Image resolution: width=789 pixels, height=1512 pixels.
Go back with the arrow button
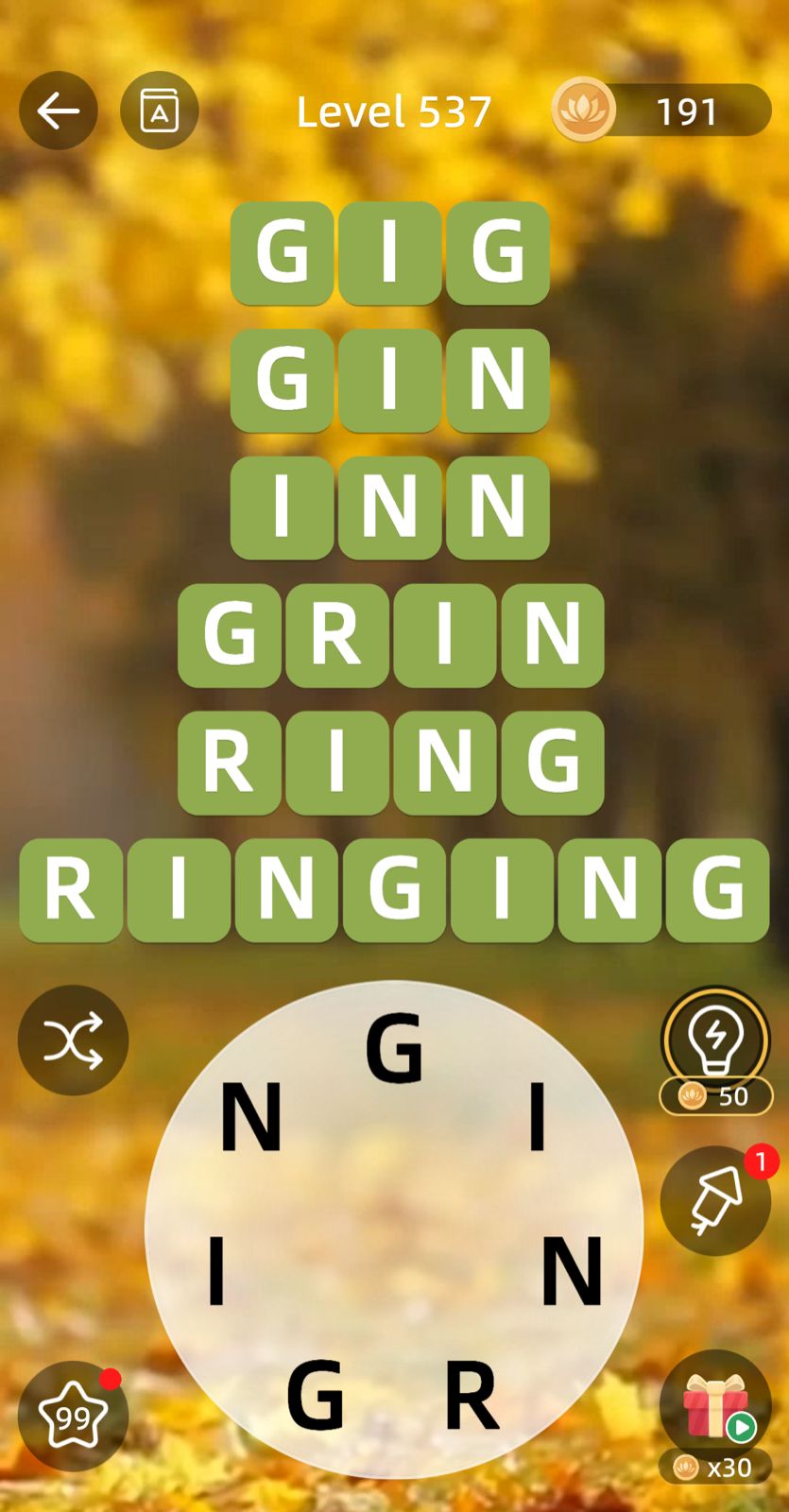(x=58, y=112)
